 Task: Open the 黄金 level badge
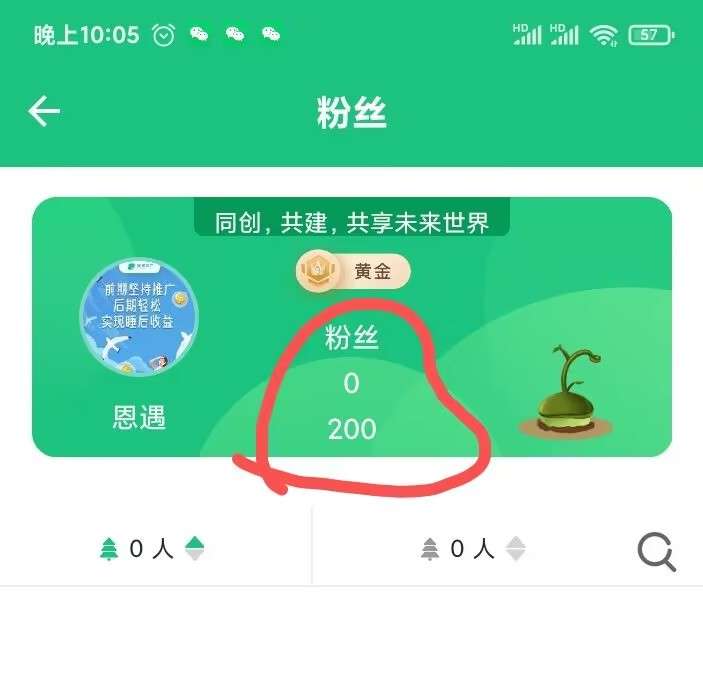click(353, 271)
